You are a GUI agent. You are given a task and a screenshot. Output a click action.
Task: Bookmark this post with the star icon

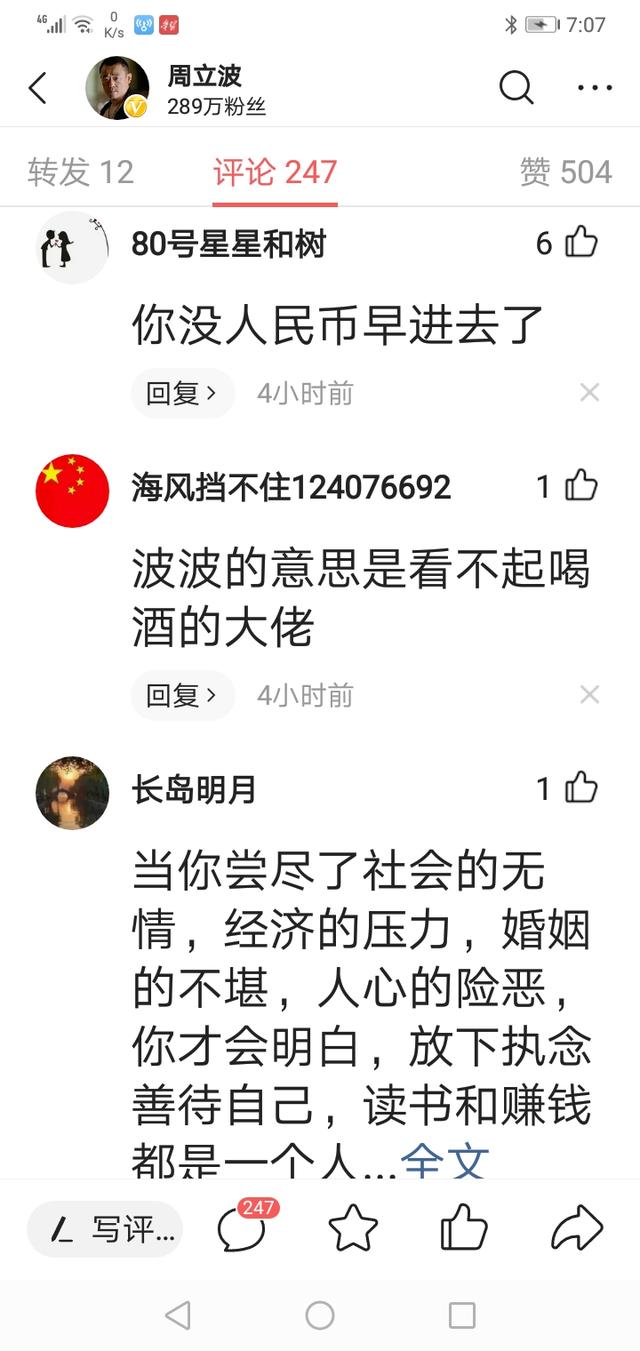[x=353, y=1229]
